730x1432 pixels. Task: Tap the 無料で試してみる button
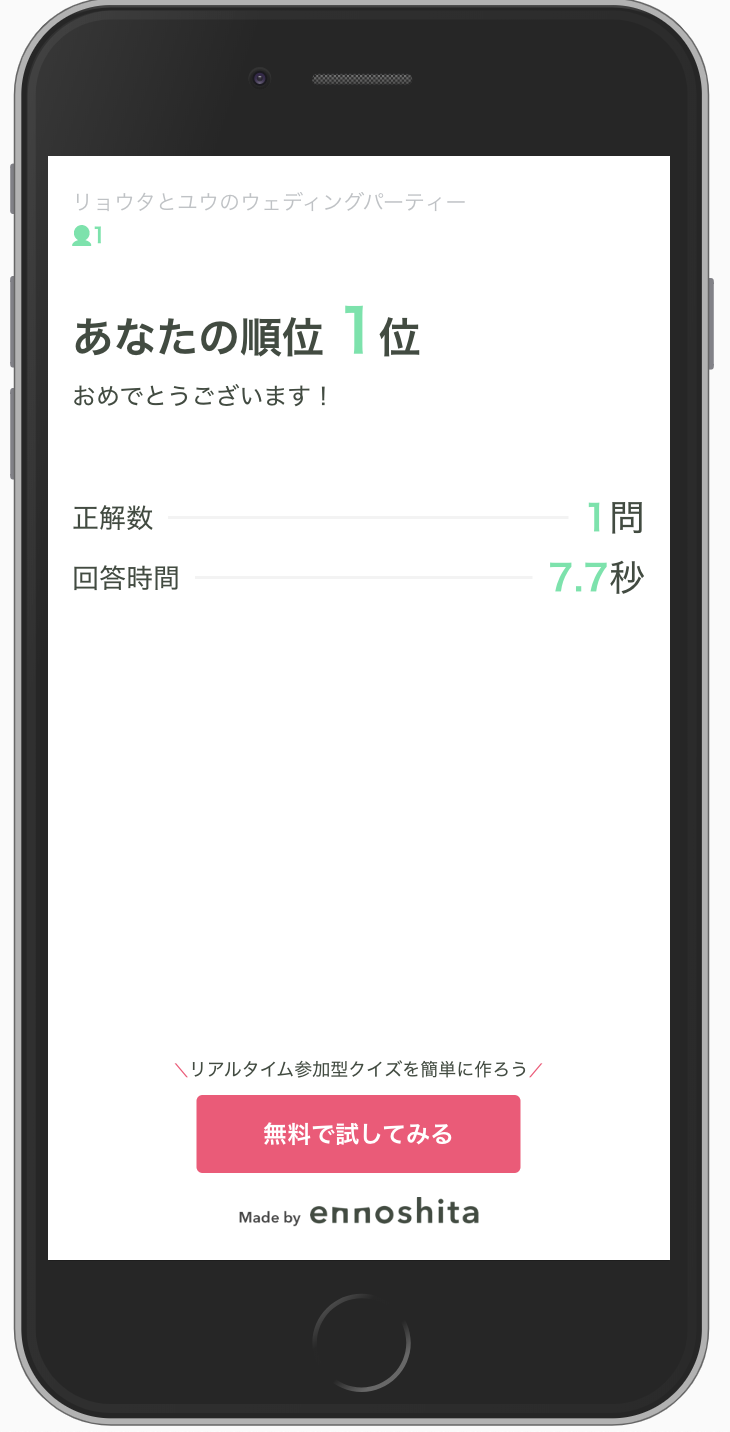pos(358,1134)
